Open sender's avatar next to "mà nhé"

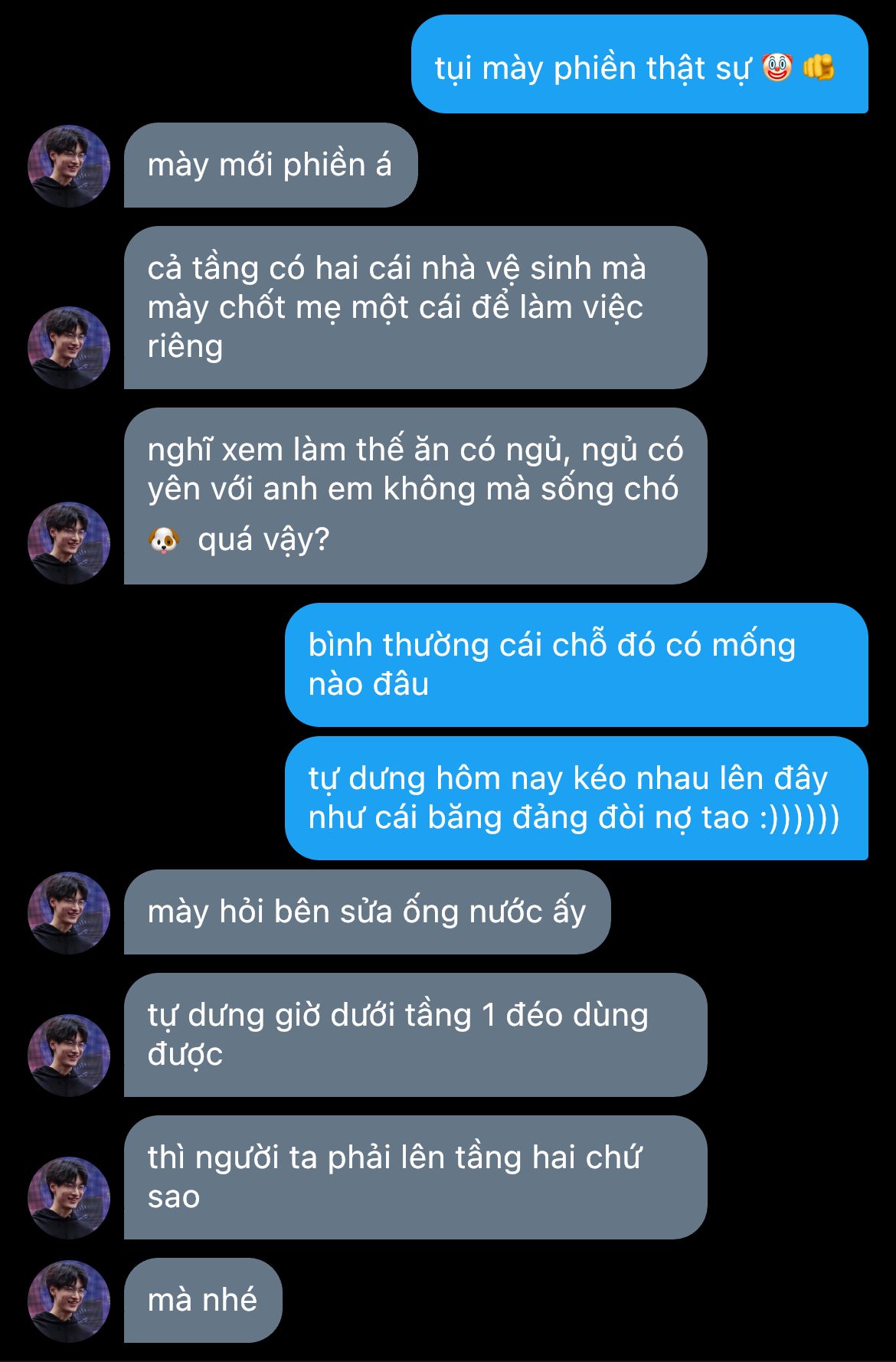coord(69,1301)
